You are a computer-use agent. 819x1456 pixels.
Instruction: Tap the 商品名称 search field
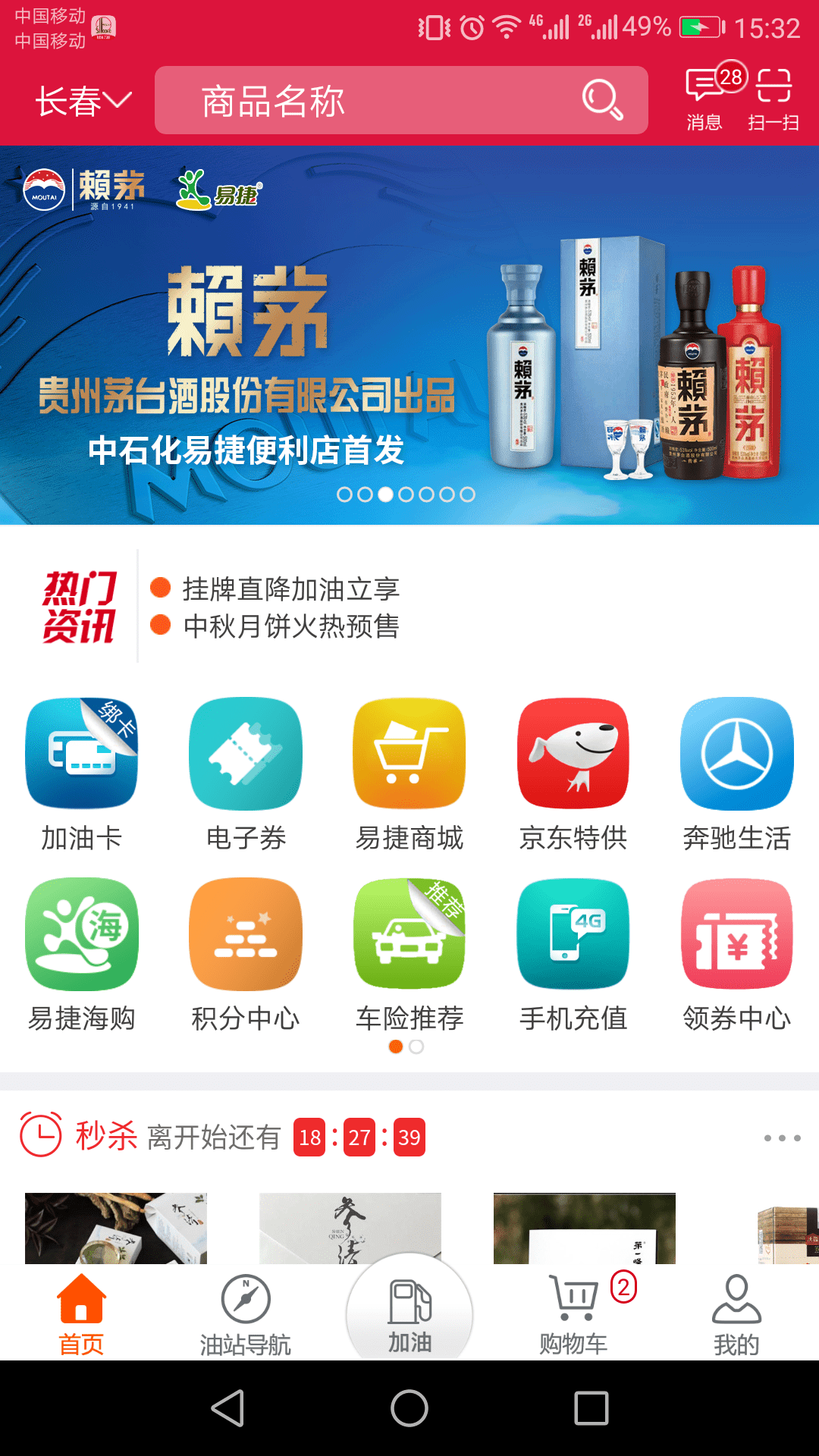[379, 99]
